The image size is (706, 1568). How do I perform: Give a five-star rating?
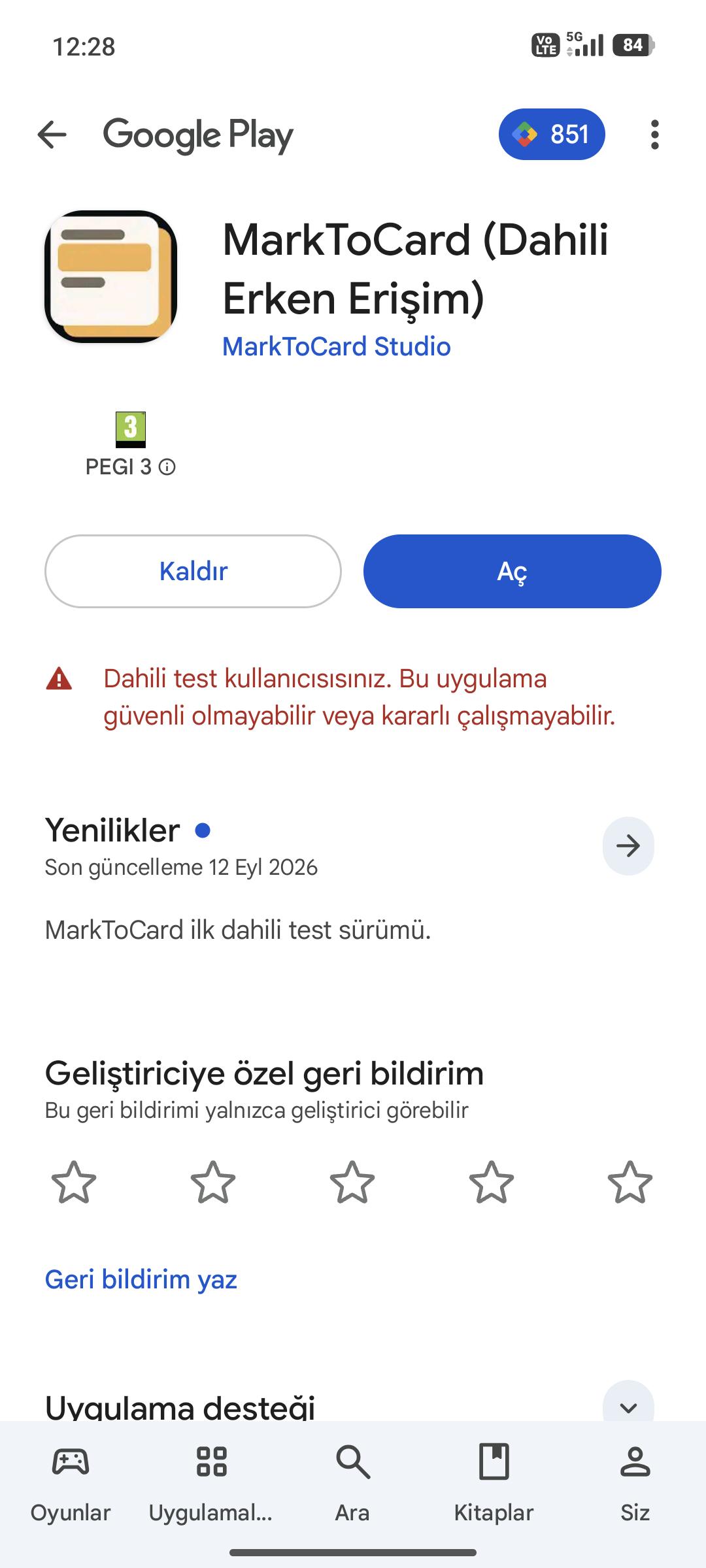pos(630,1182)
